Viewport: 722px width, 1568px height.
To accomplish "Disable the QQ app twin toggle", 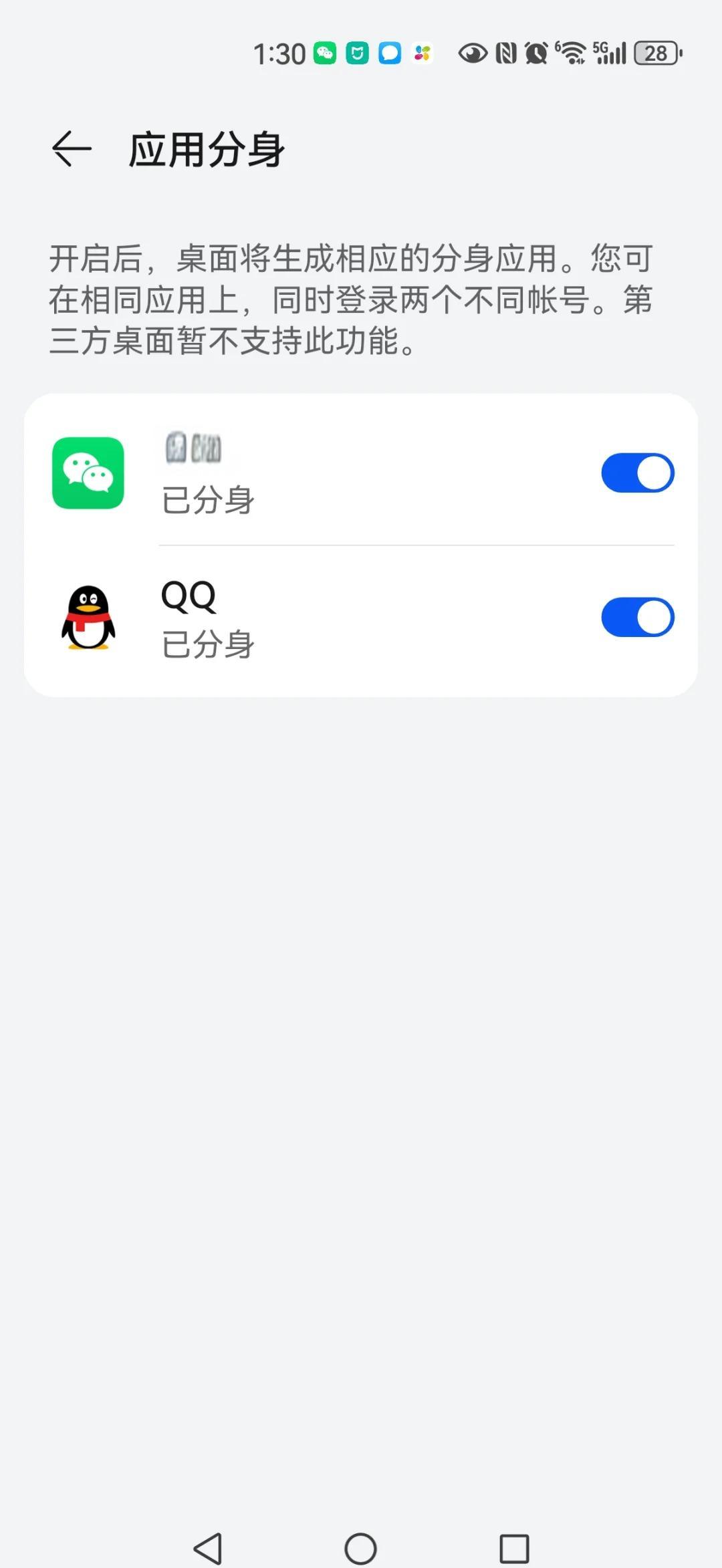I will tap(637, 617).
